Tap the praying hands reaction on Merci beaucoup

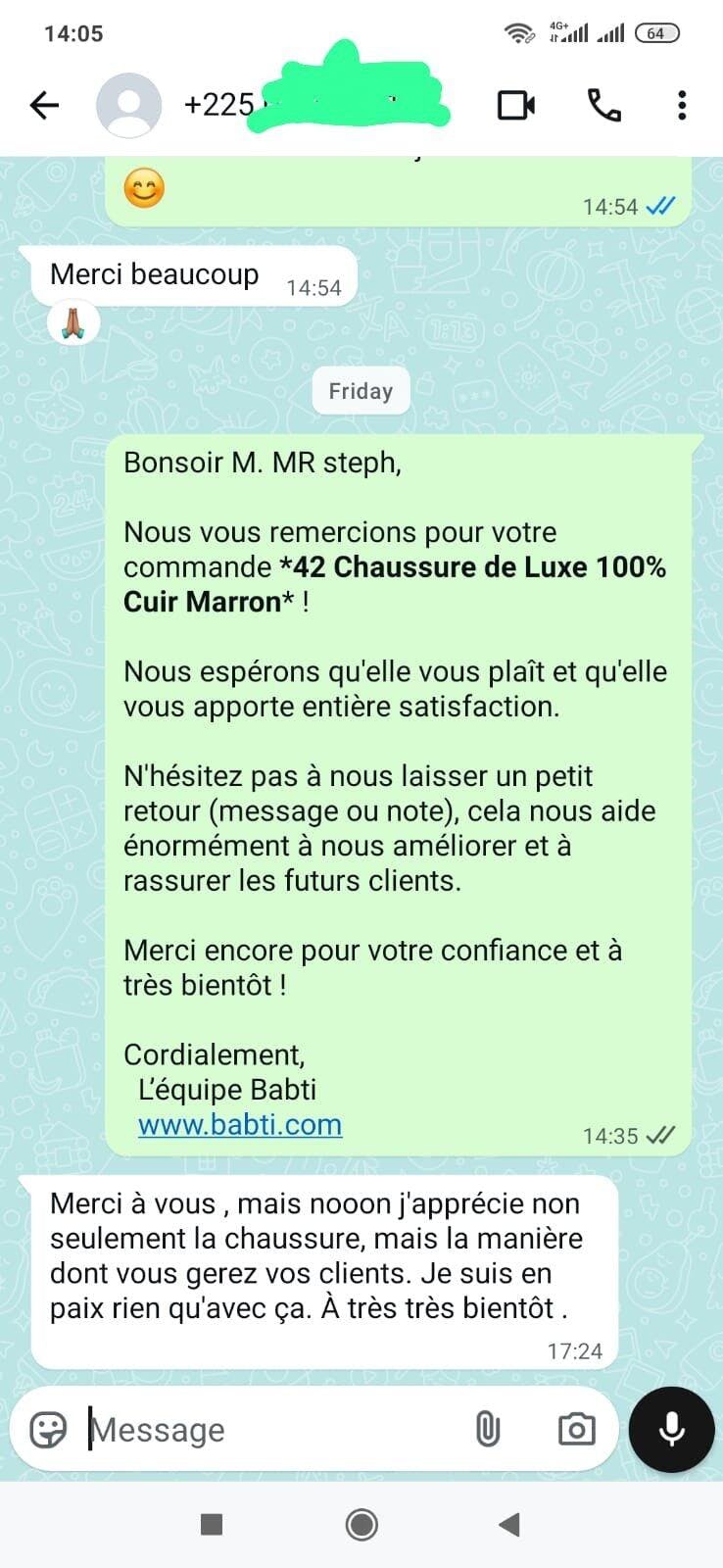pos(73,321)
